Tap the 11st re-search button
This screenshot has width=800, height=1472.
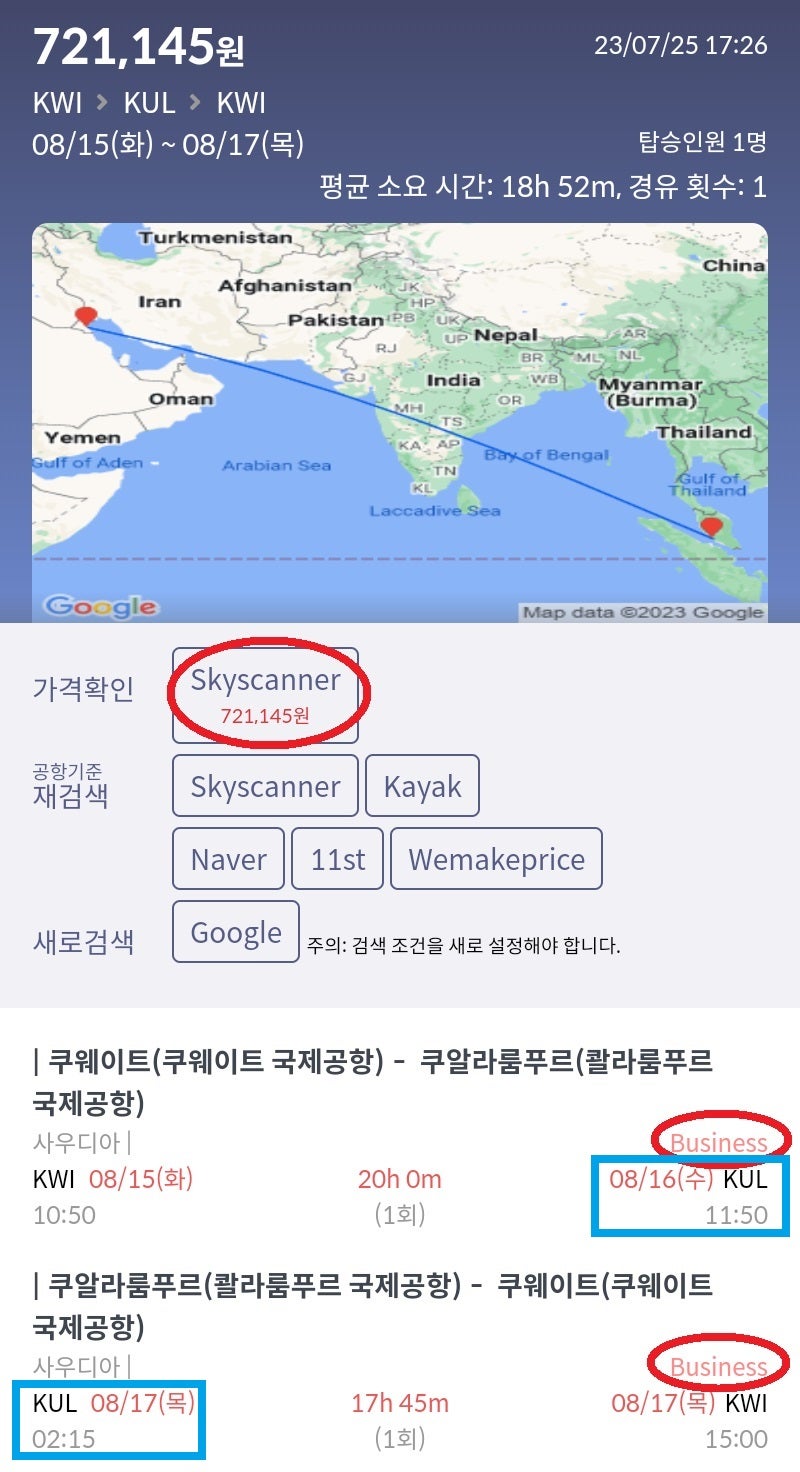pos(337,859)
